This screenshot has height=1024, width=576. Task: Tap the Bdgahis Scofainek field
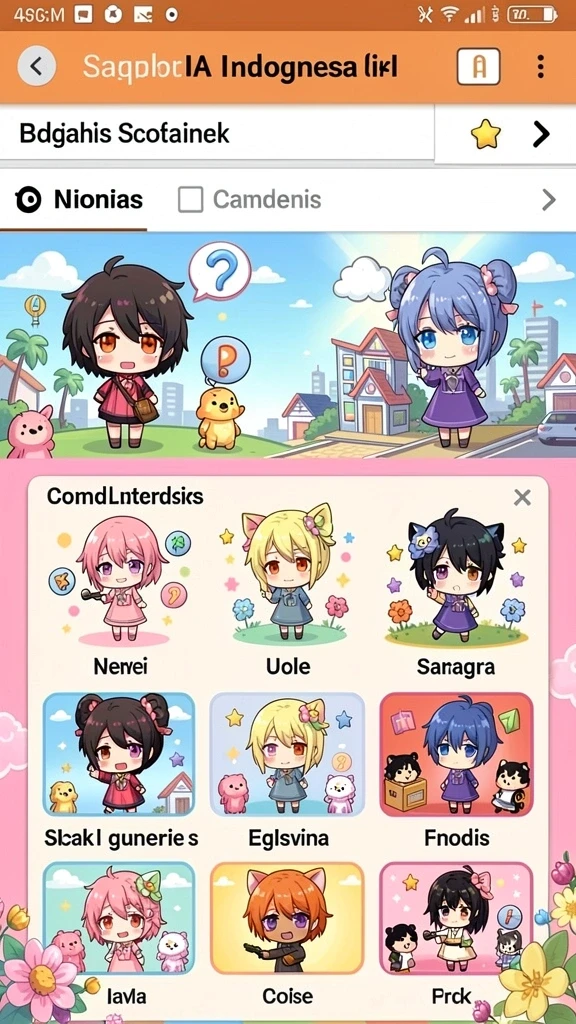click(x=217, y=133)
